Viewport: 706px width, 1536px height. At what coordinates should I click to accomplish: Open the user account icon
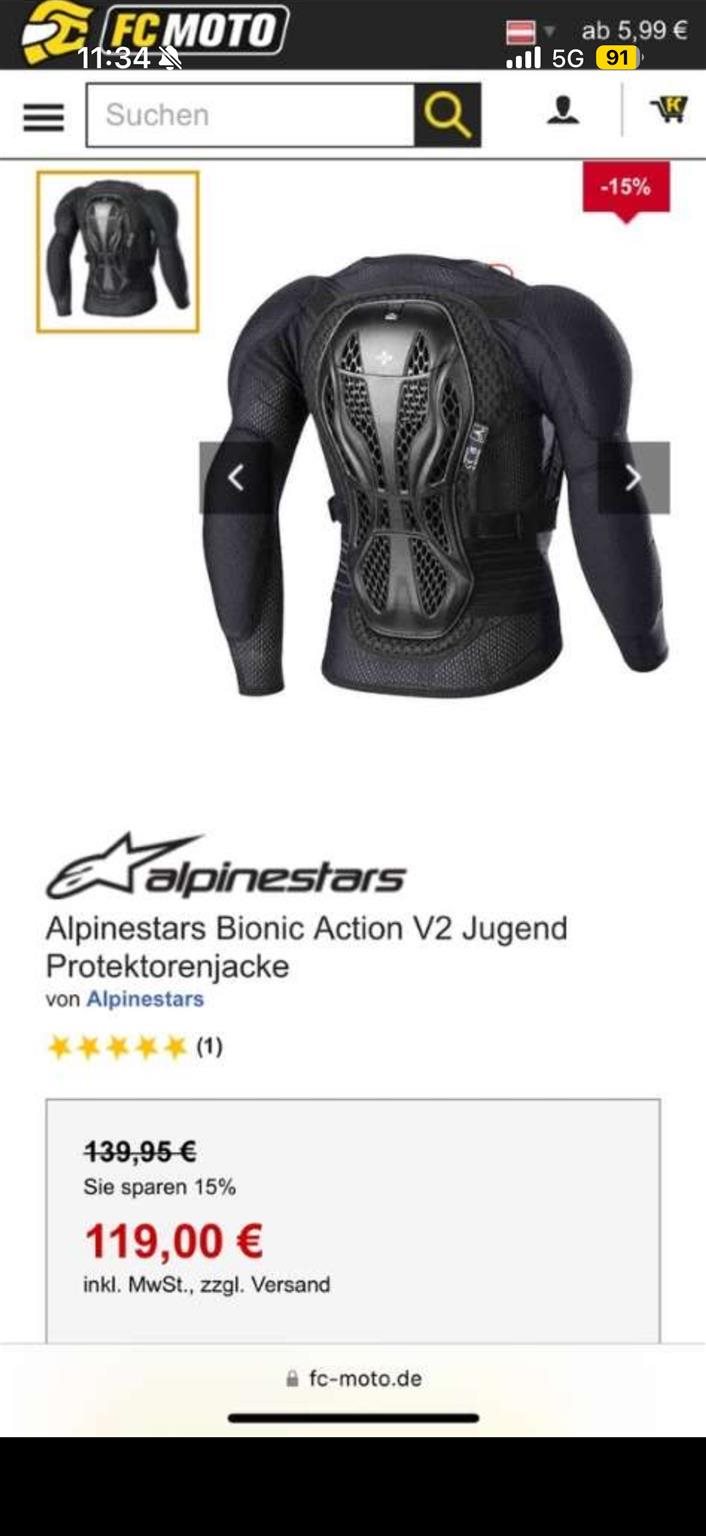coord(563,110)
